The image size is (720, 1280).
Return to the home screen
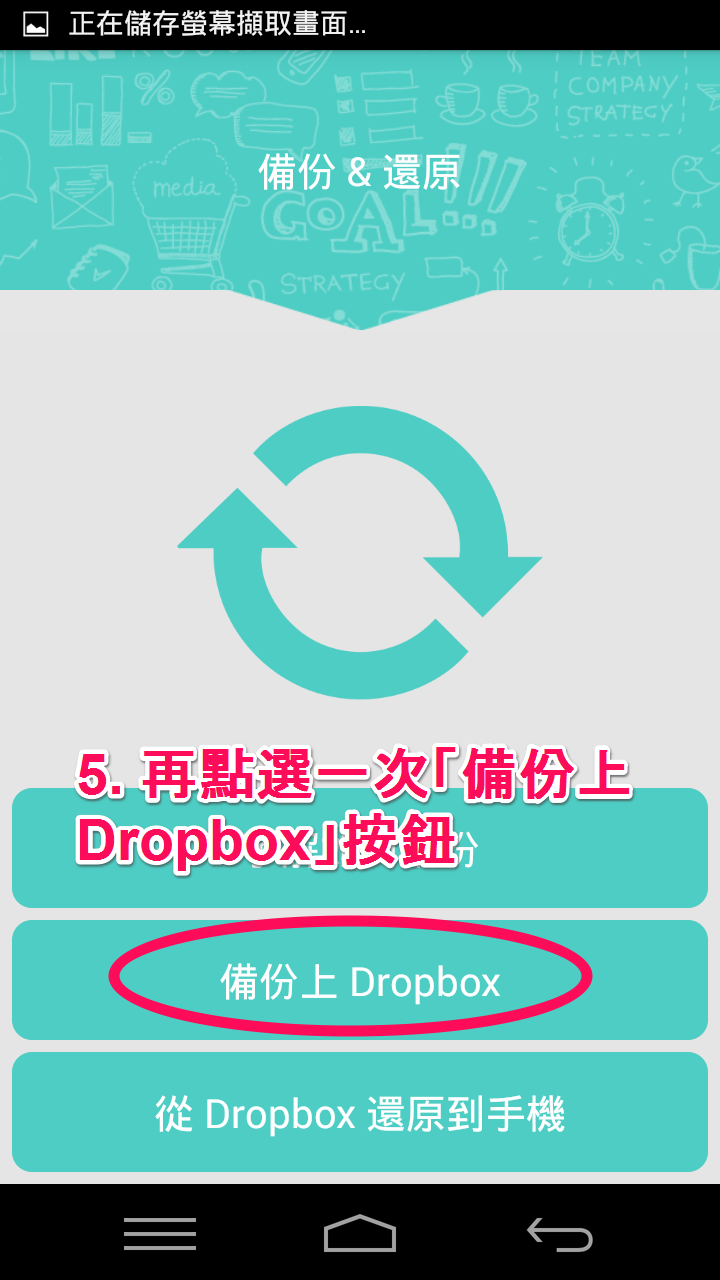(x=360, y=1234)
